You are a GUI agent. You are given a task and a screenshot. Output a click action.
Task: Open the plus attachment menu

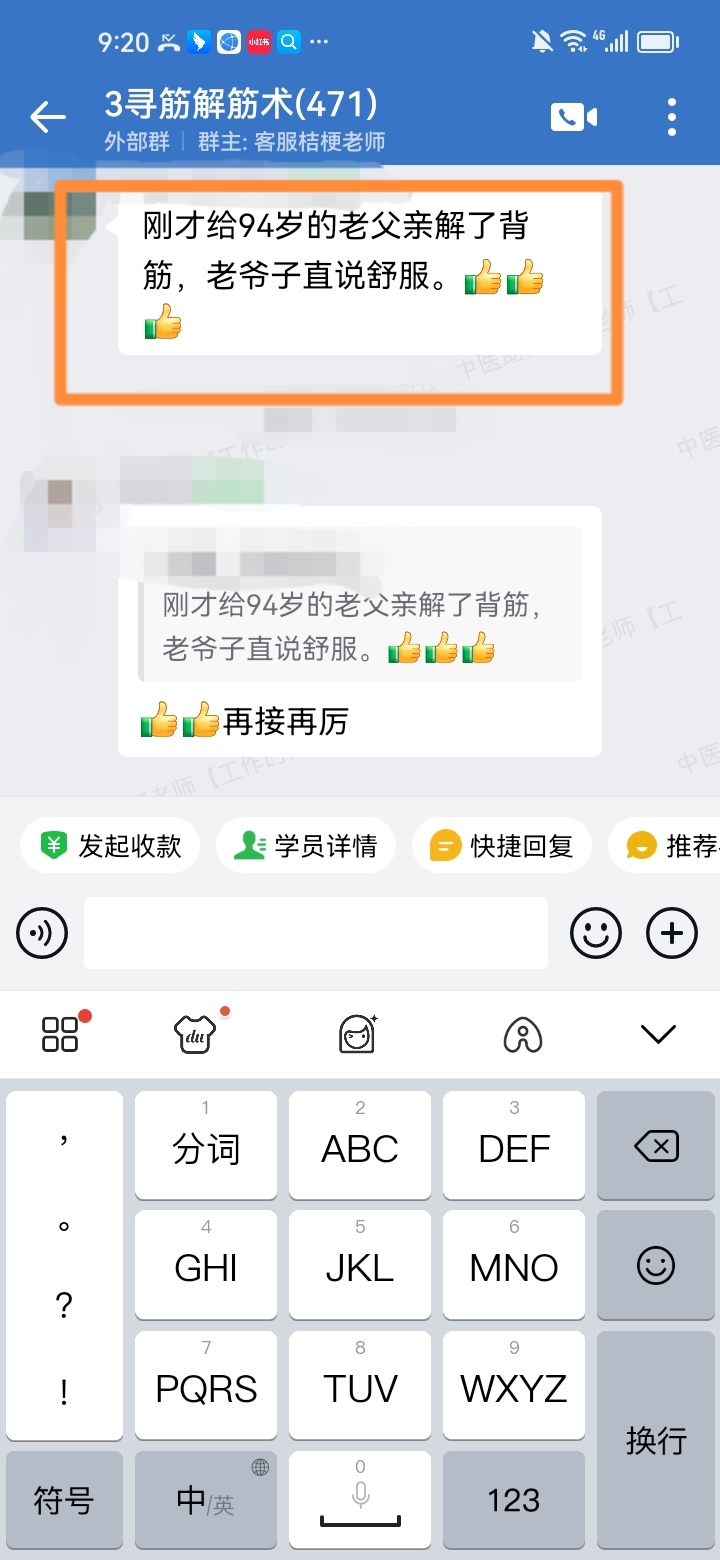[671, 932]
